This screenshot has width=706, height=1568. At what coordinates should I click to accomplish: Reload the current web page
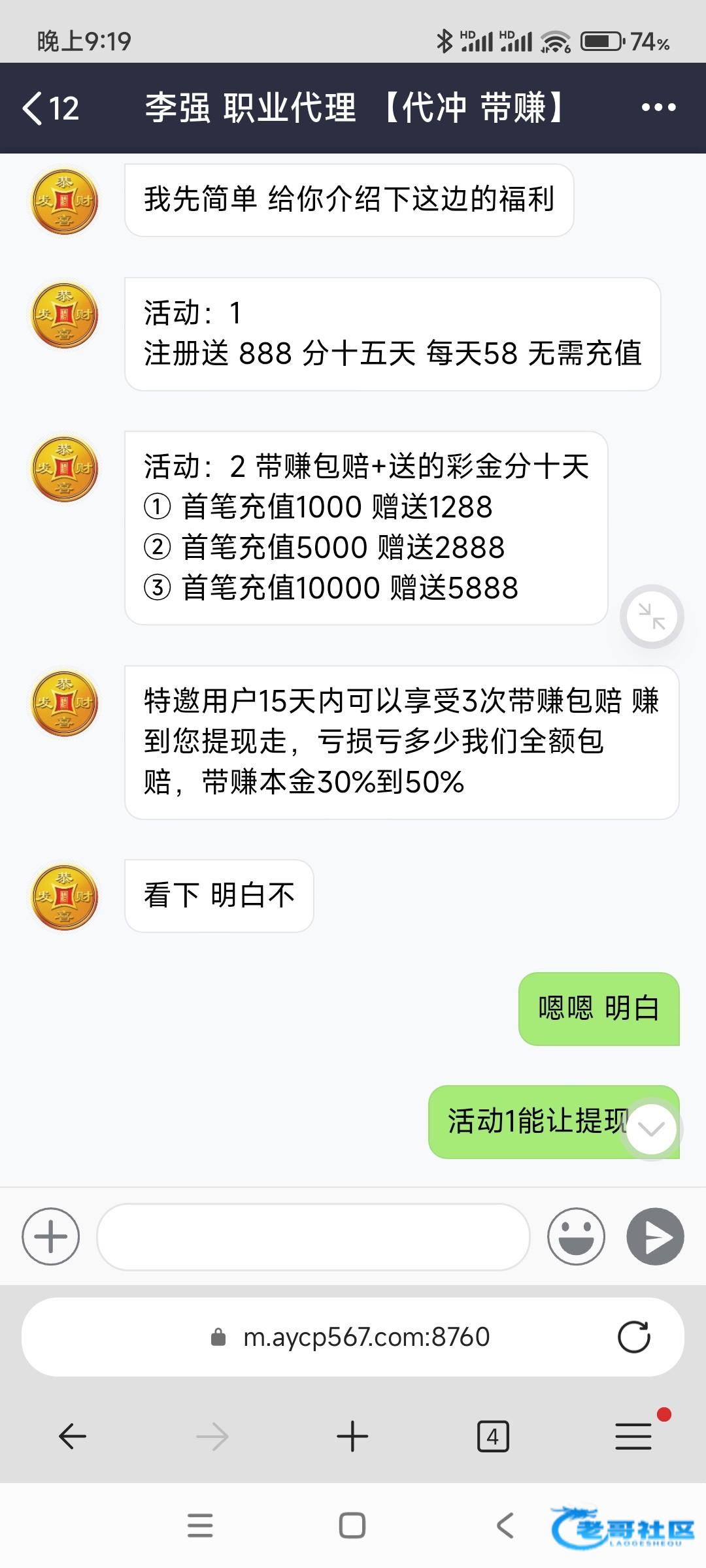(x=633, y=1337)
